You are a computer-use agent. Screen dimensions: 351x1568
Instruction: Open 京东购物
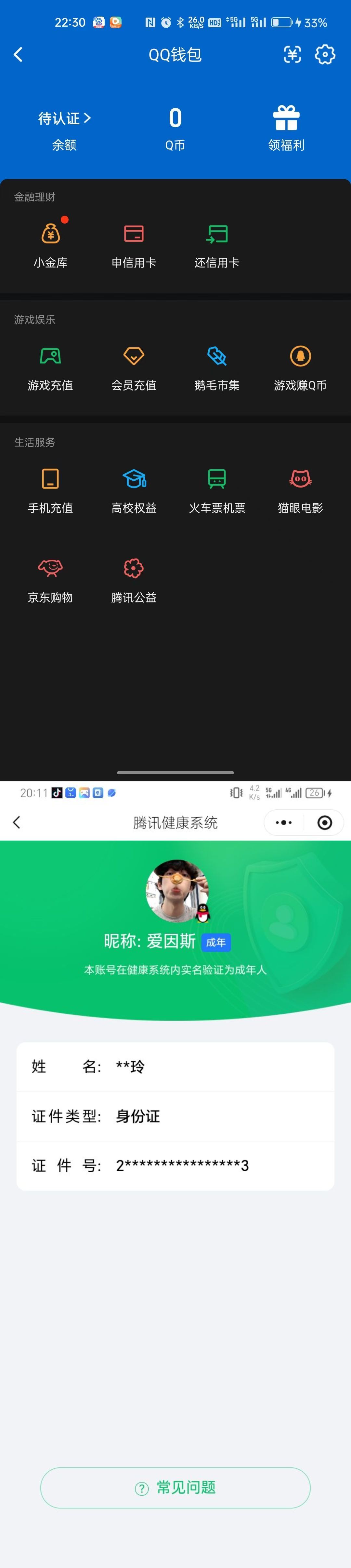[50, 578]
